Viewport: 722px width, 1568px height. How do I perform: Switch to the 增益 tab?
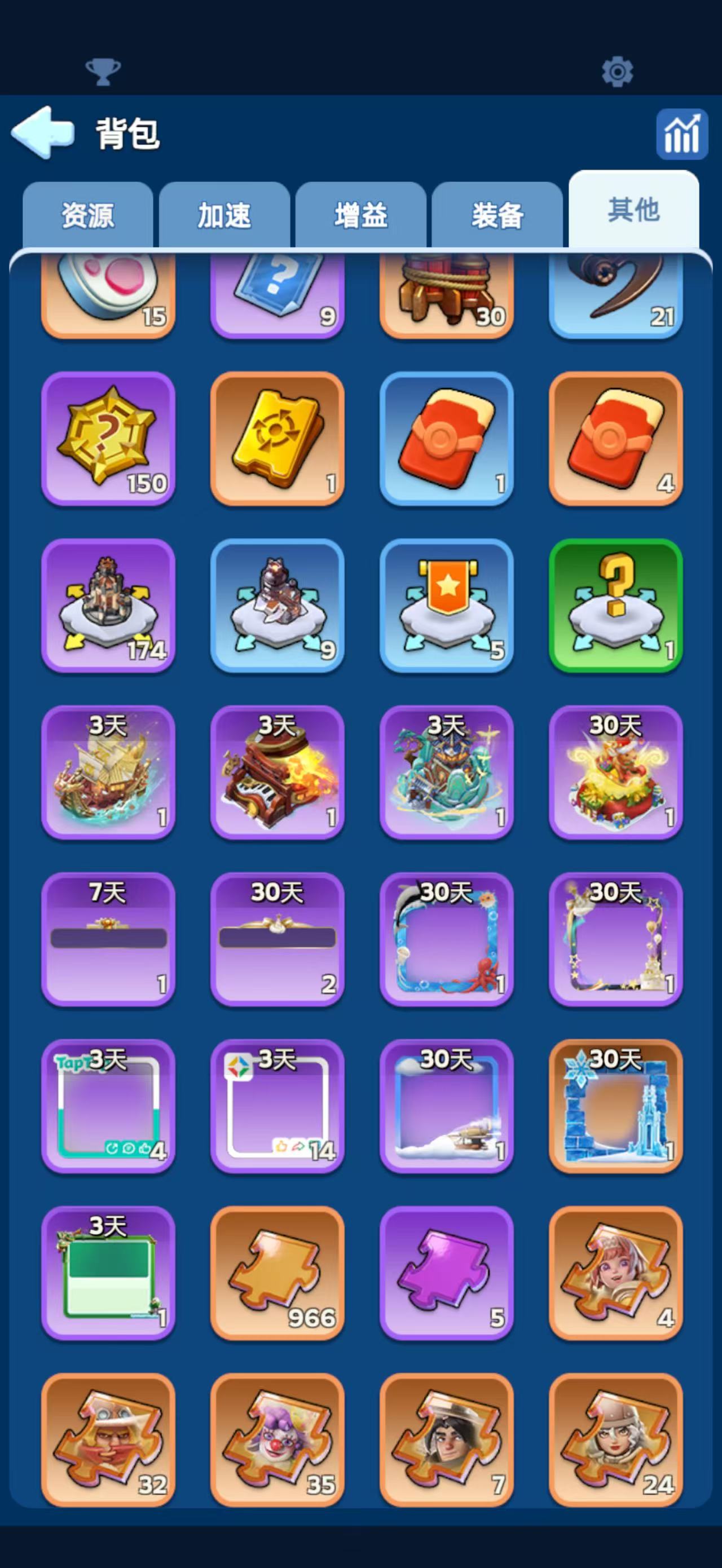(360, 215)
